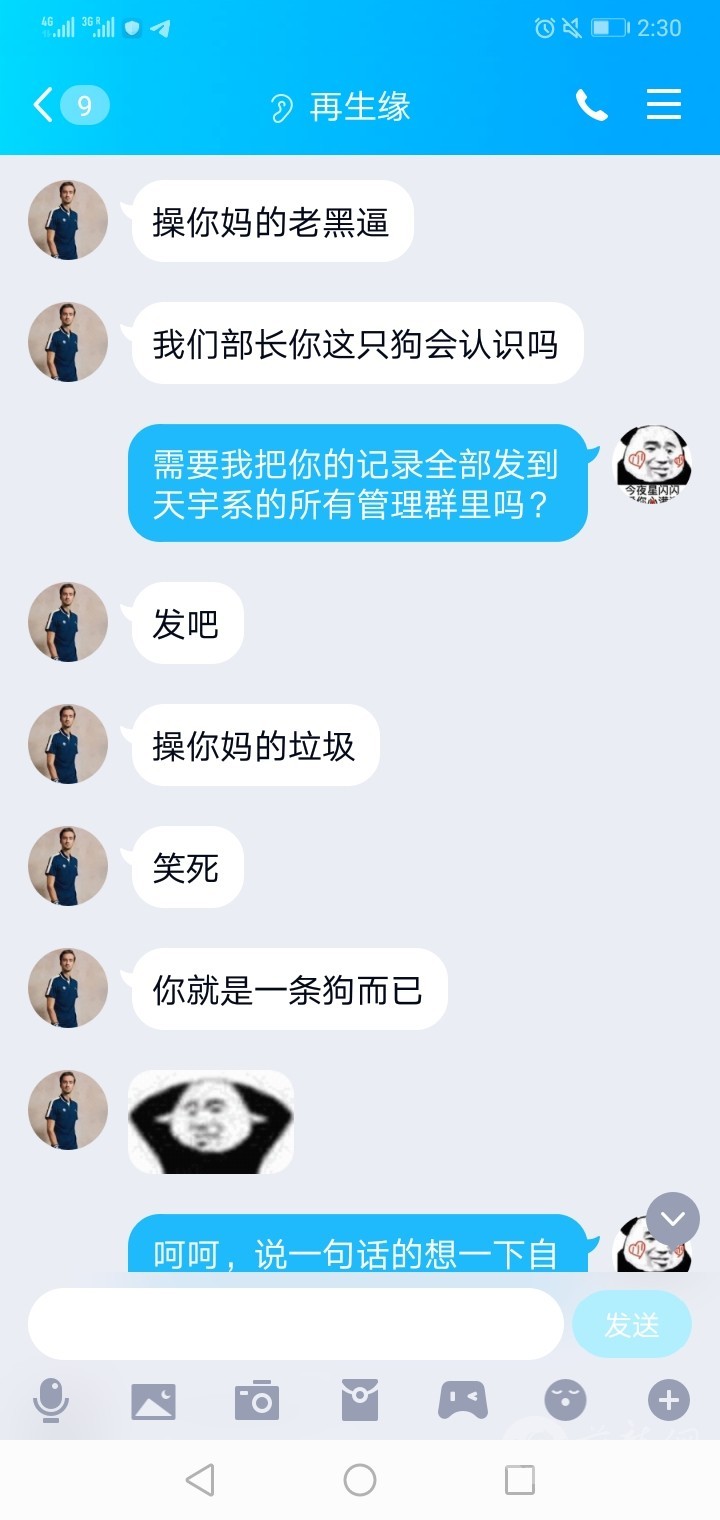
Task: Send a red packet
Action: 360,1400
